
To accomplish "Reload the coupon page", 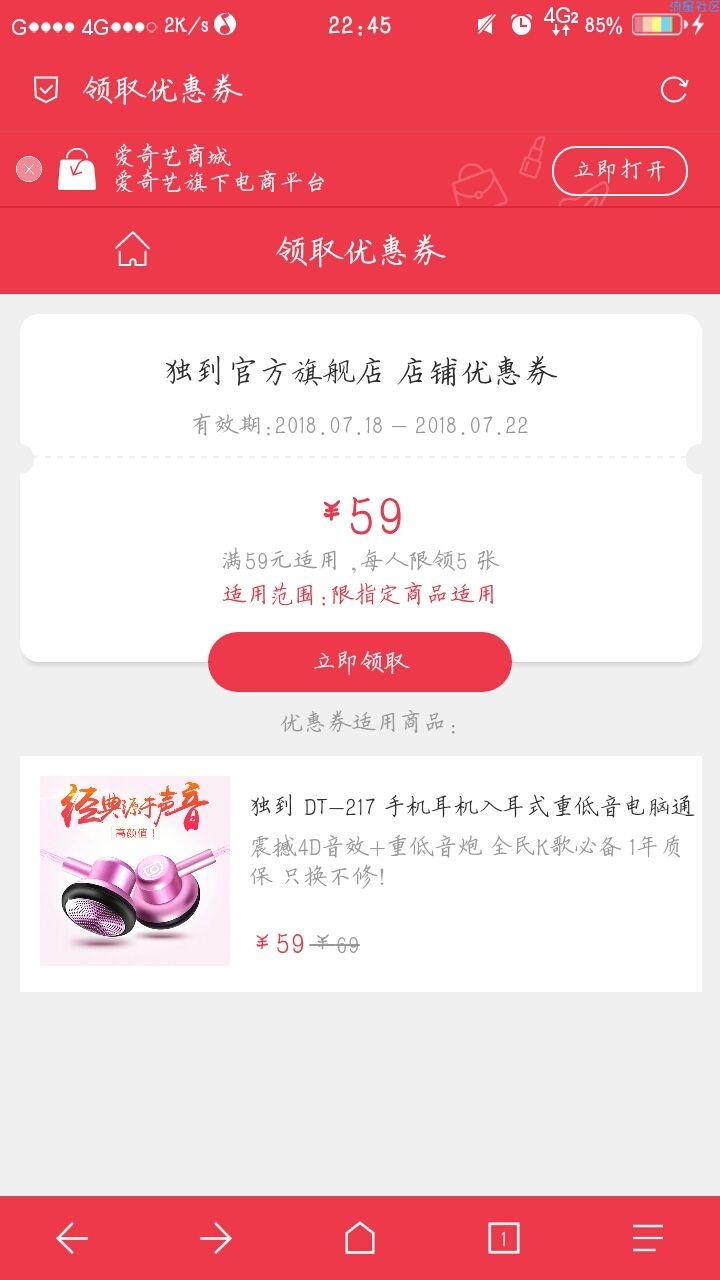I will (674, 90).
